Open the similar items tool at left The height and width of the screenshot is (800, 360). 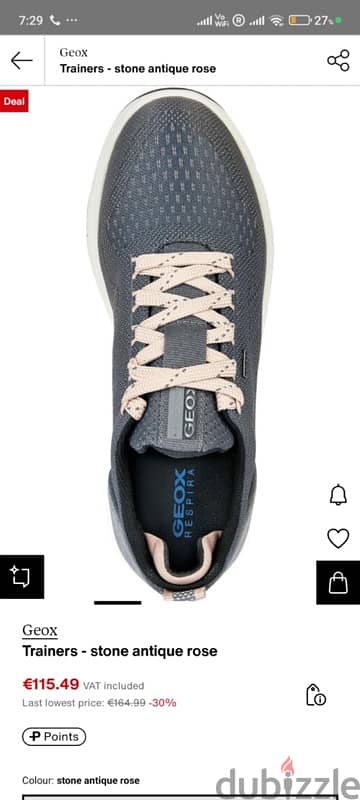point(21,577)
